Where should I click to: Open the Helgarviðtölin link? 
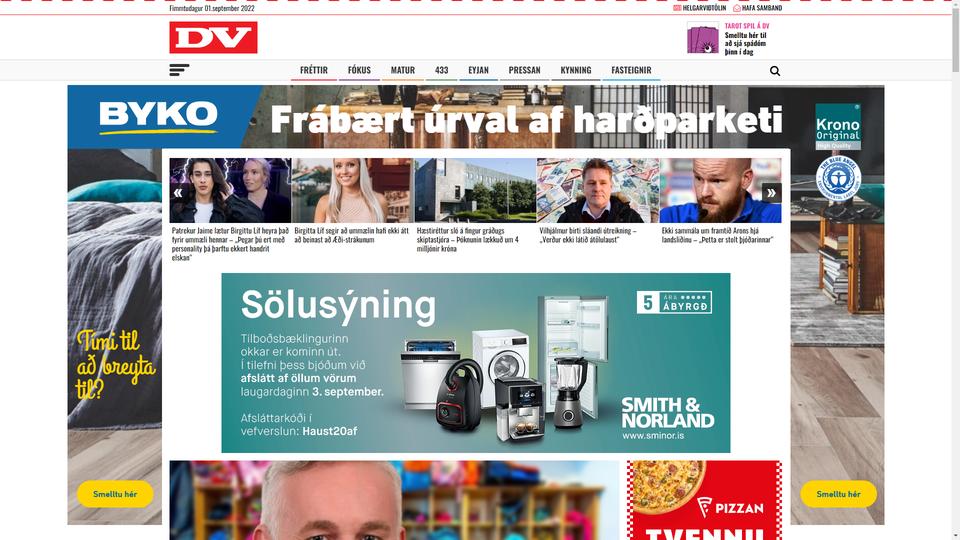pyautogui.click(x=700, y=8)
